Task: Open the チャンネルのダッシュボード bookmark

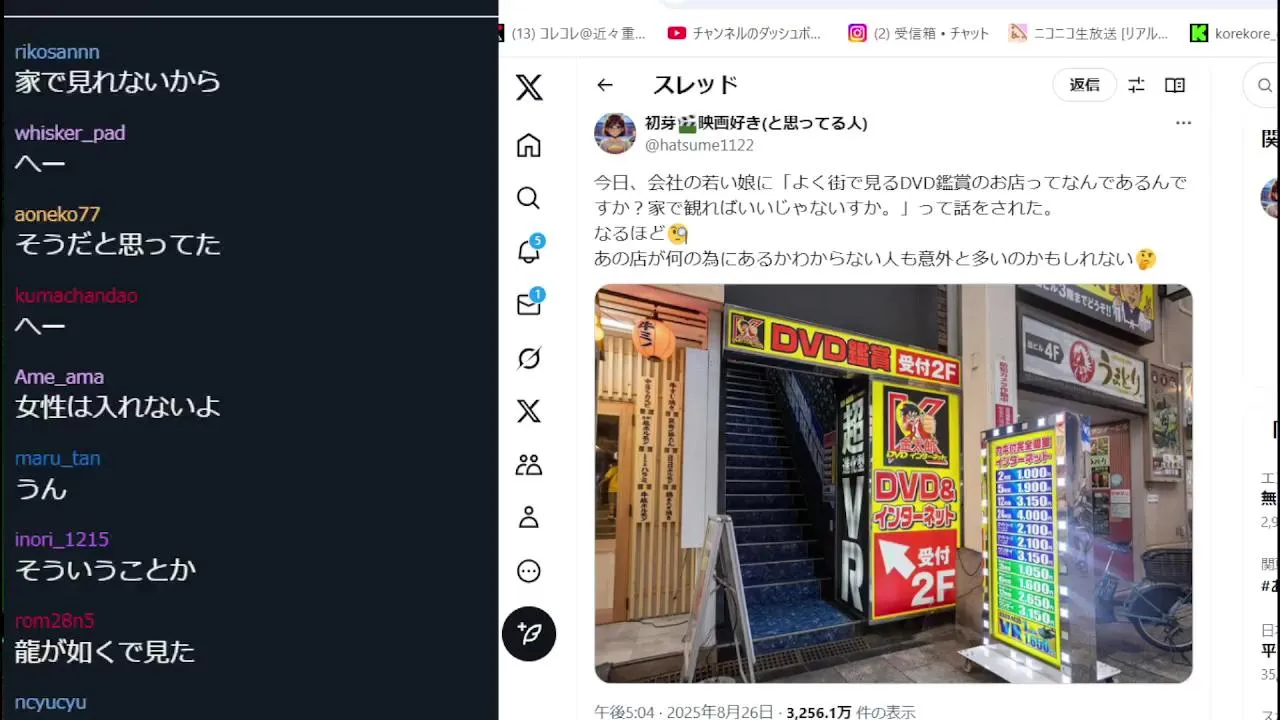Action: click(745, 33)
